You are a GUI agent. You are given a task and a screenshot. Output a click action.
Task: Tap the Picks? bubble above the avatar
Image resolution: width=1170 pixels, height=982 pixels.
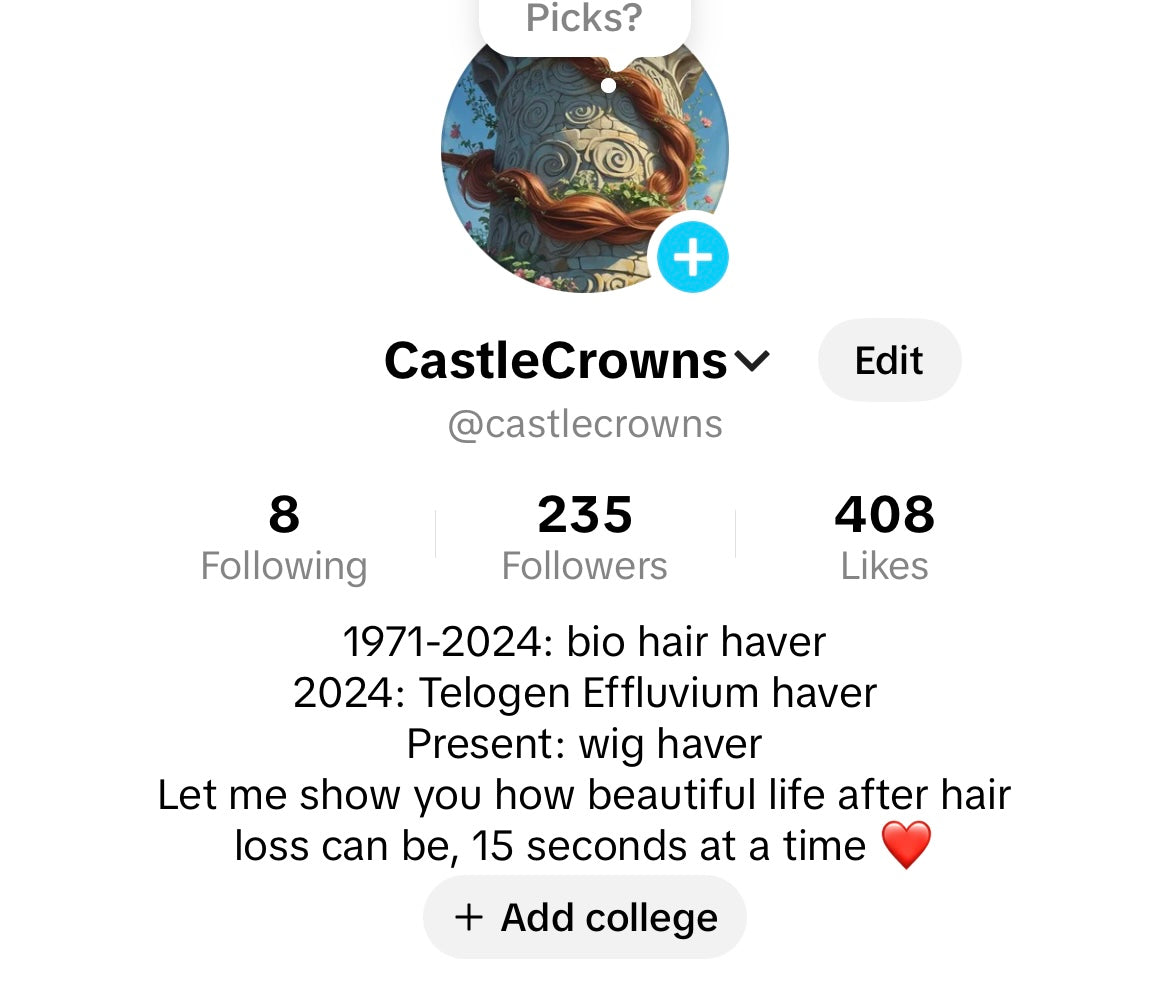(585, 22)
